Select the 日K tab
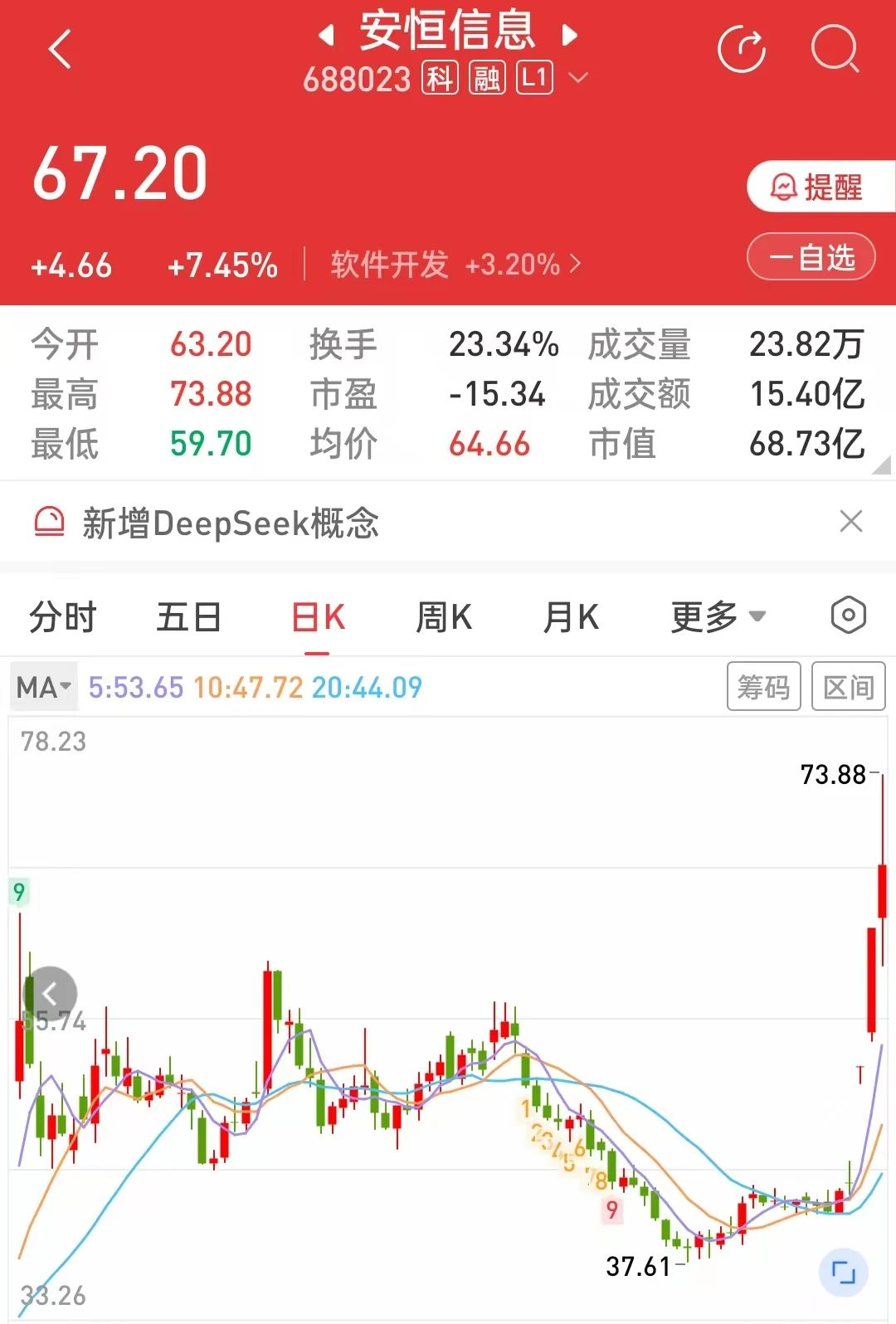 click(x=318, y=618)
